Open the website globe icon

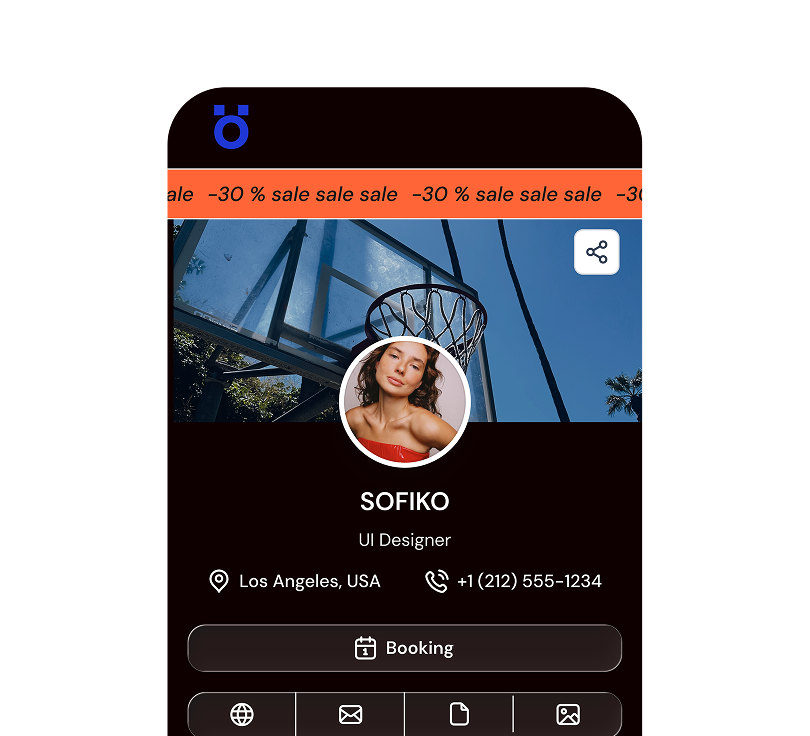[x=242, y=714]
